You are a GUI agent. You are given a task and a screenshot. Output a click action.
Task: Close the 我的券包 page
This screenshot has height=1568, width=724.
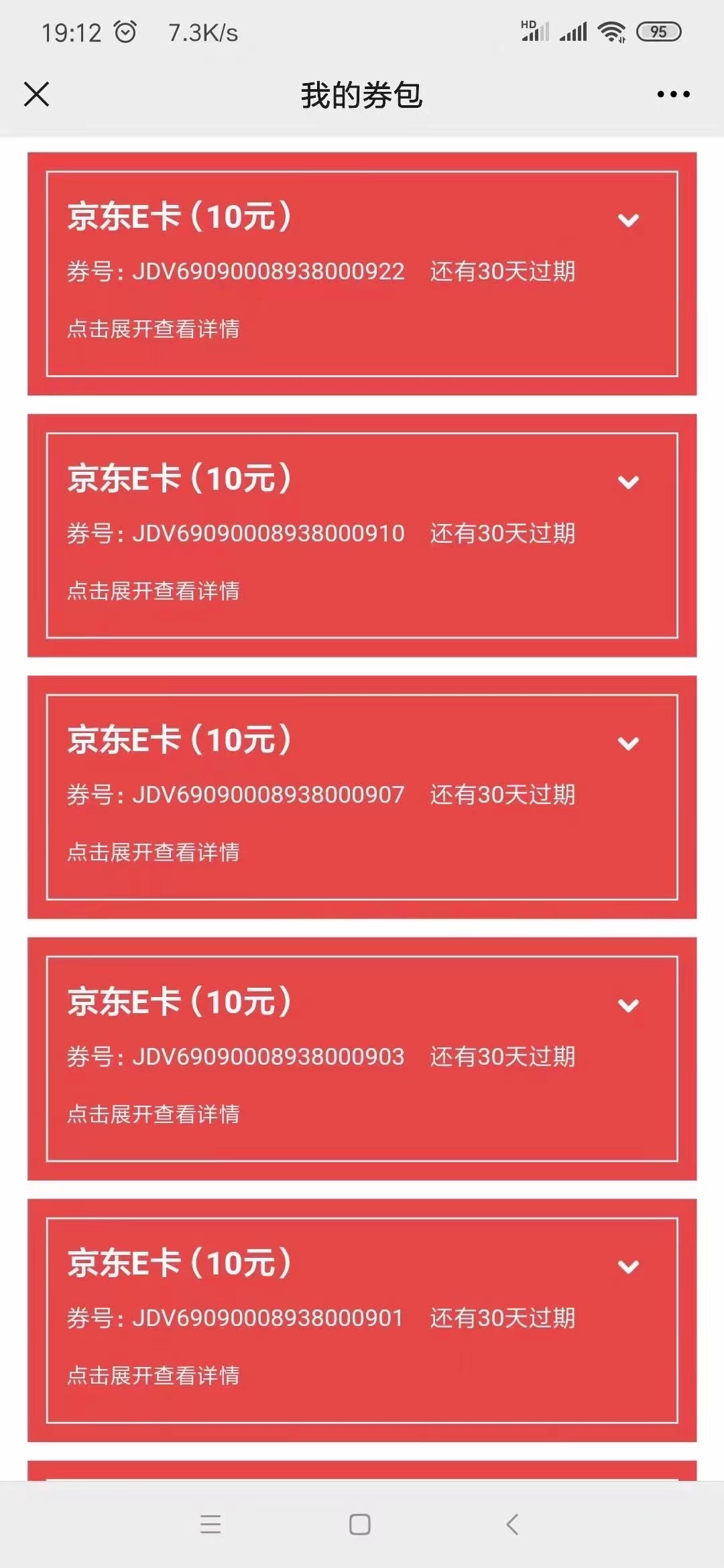[x=37, y=94]
